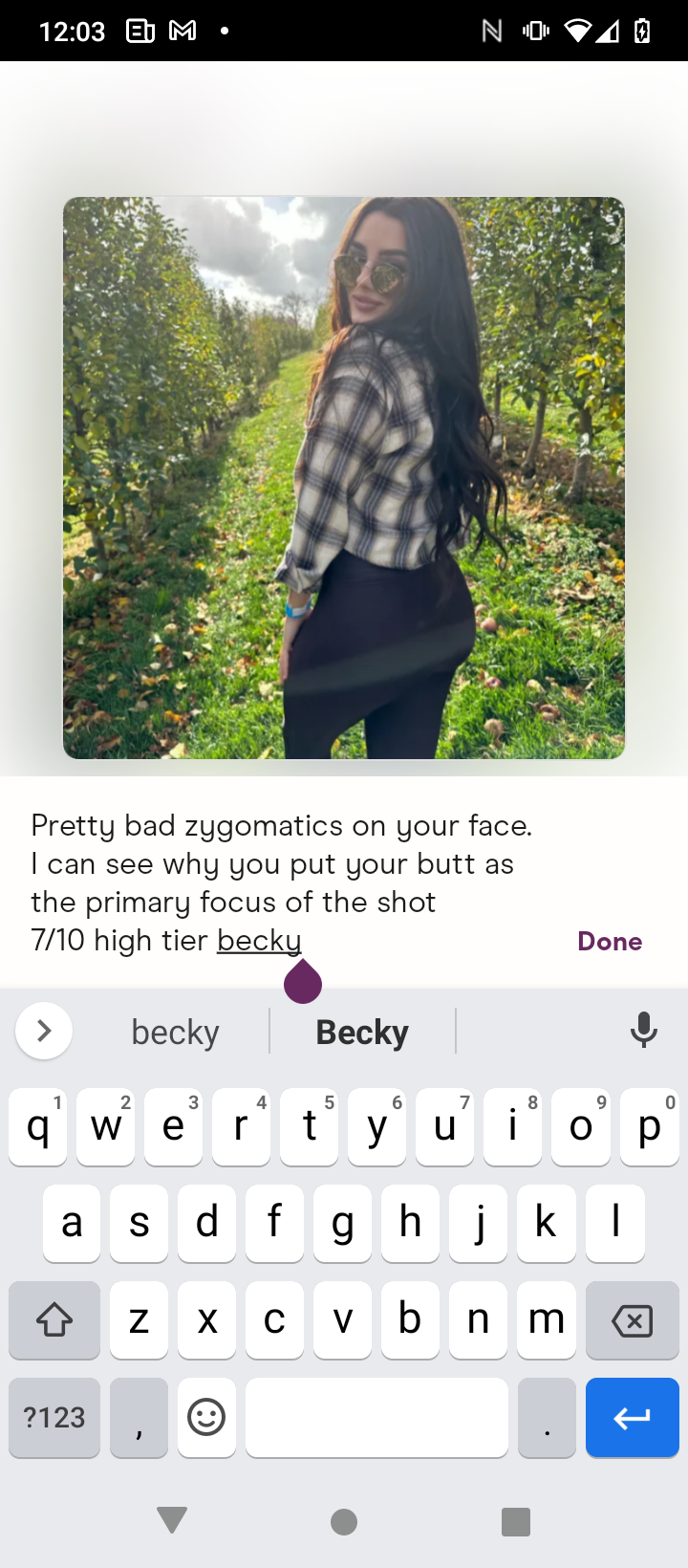Start voice input with the microphone
The width and height of the screenshot is (688, 1568).
(x=644, y=1031)
